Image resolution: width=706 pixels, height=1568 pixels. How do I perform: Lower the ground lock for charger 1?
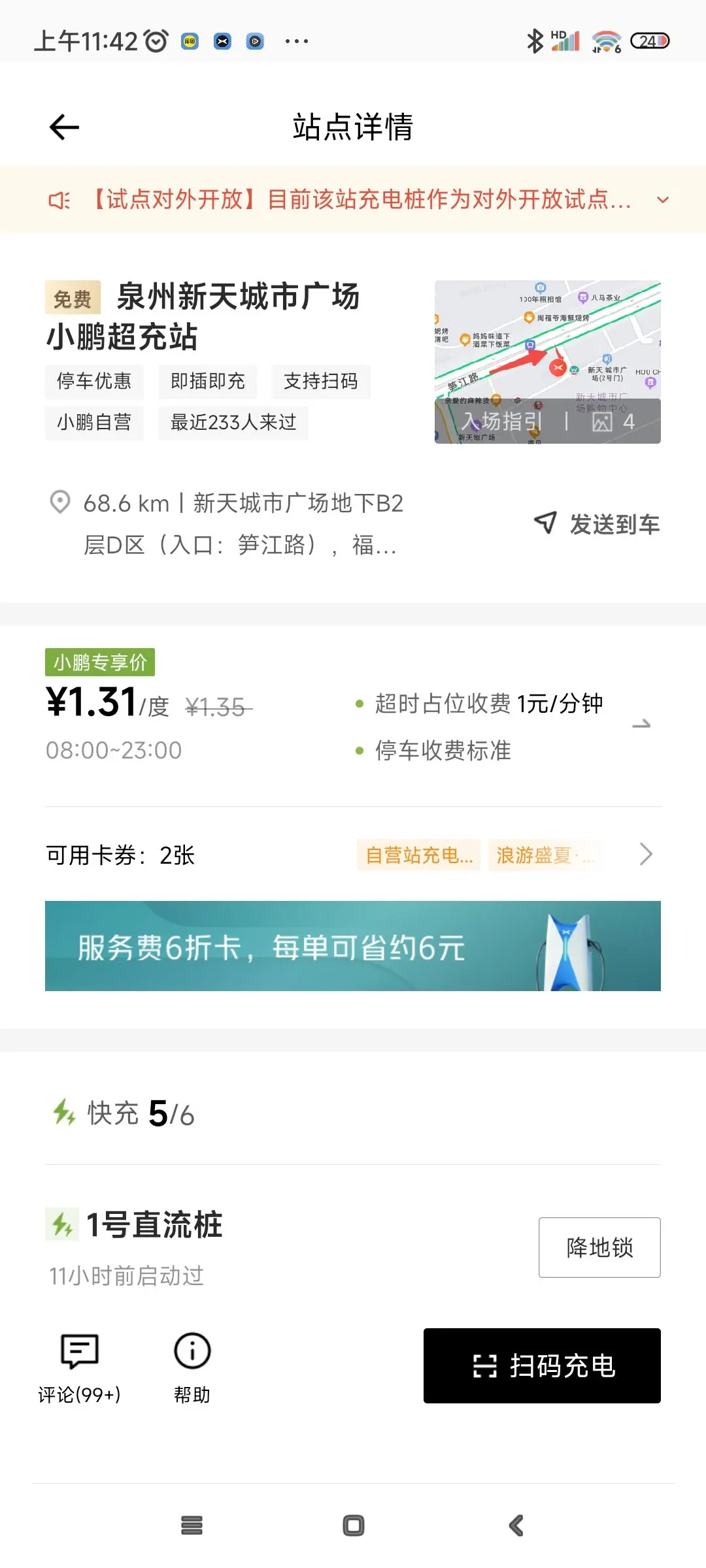click(x=599, y=1247)
